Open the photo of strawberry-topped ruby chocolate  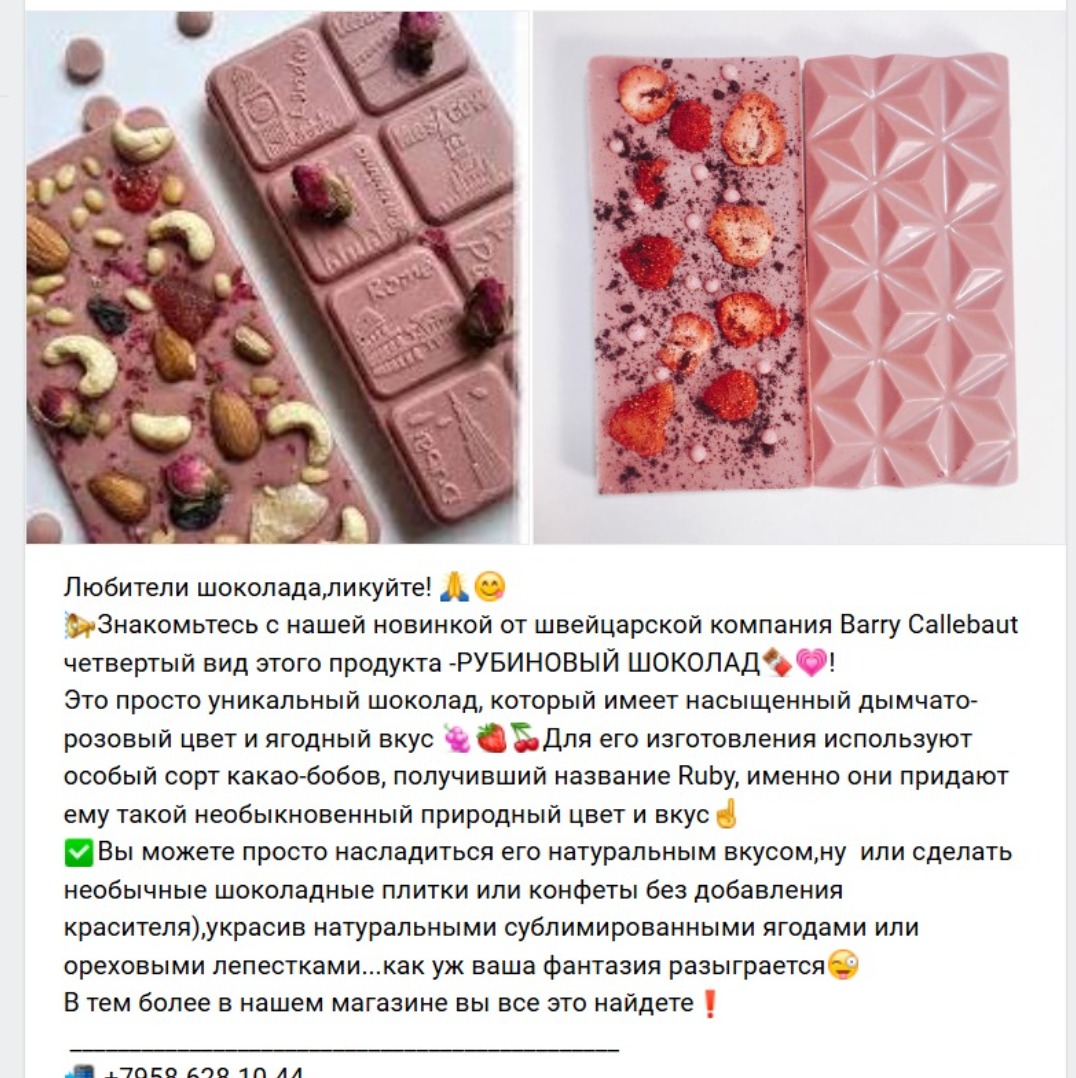click(800, 278)
